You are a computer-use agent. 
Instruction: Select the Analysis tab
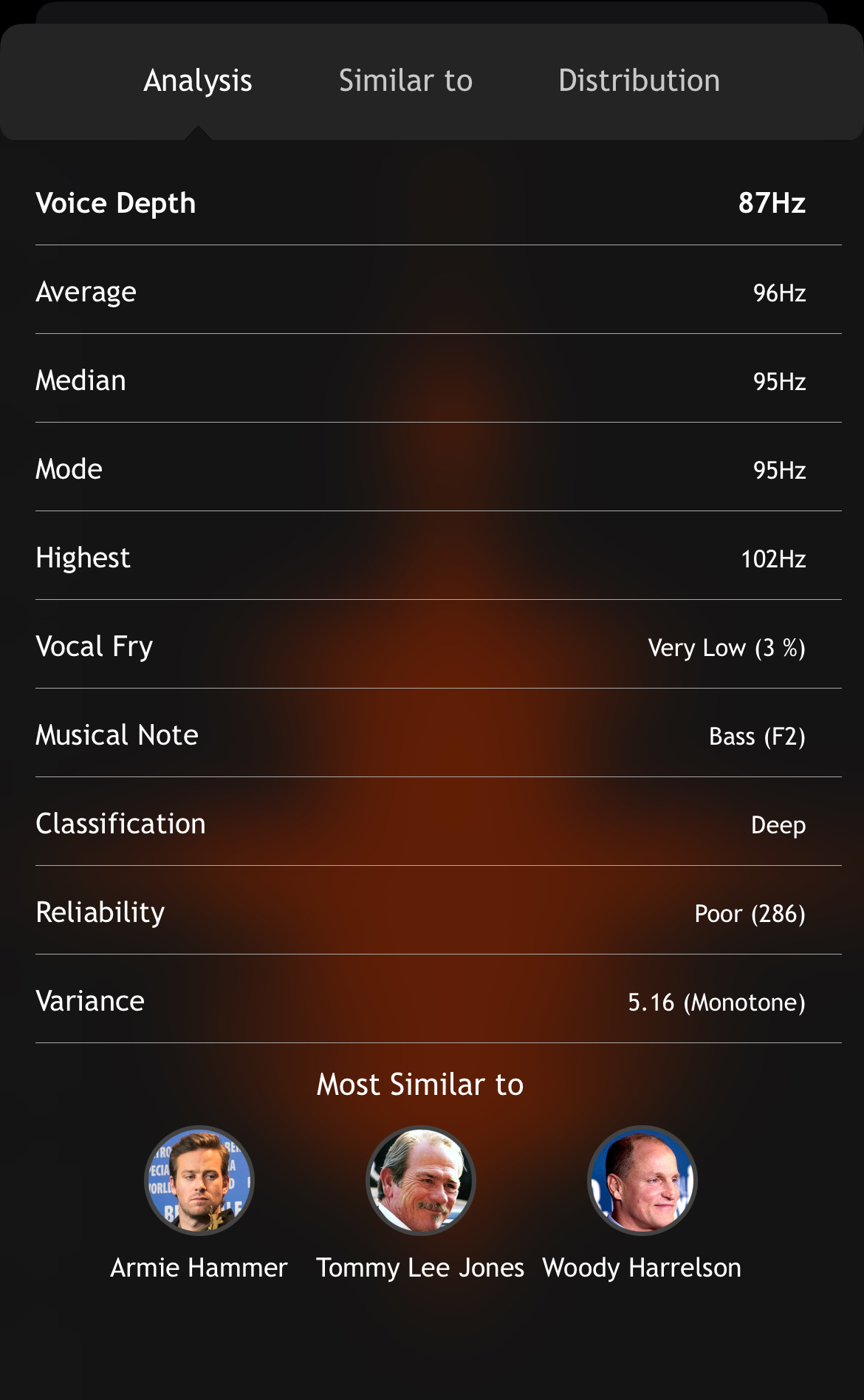pos(198,81)
